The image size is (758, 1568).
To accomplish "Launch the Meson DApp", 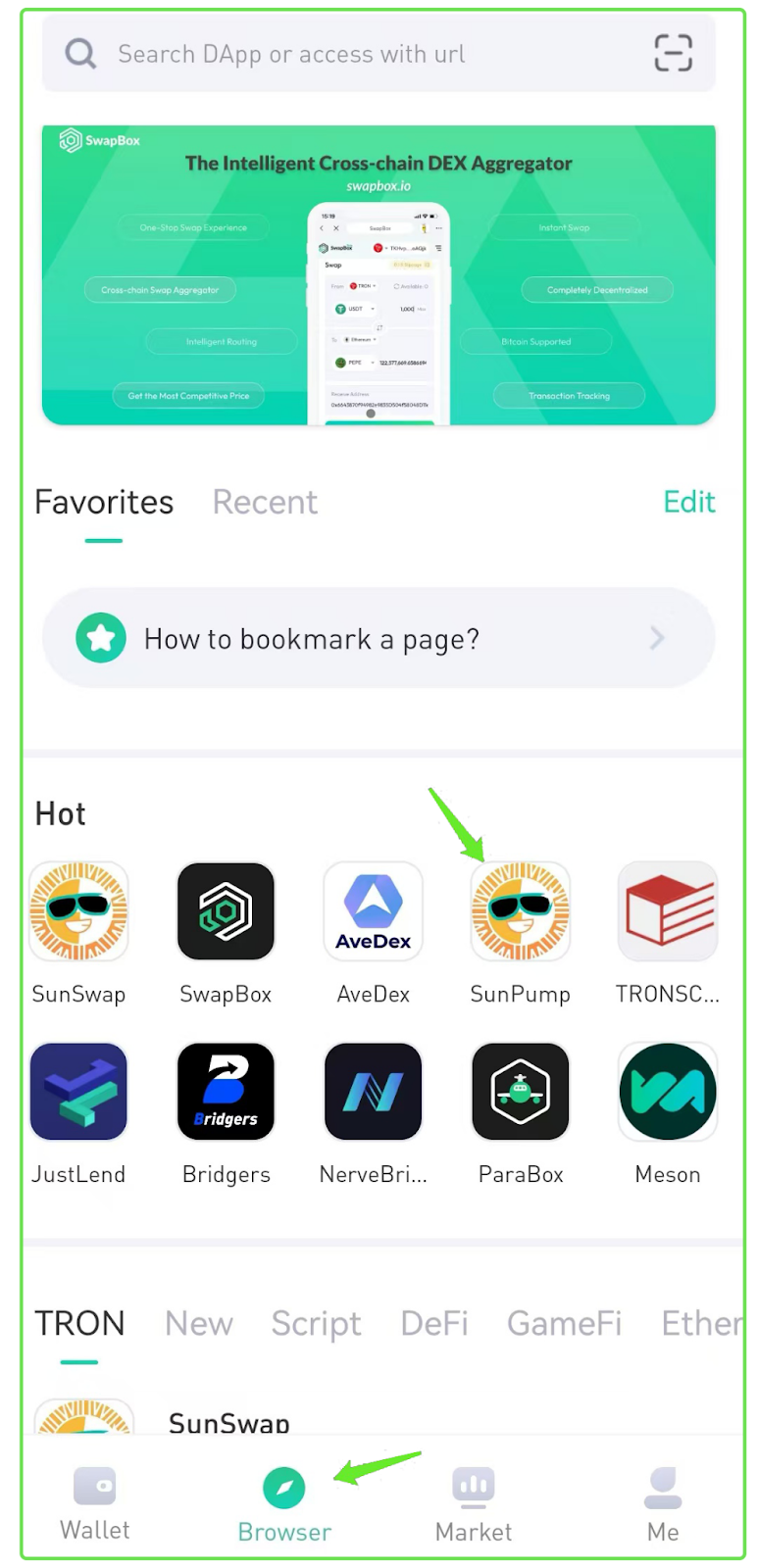I will click(x=667, y=1092).
